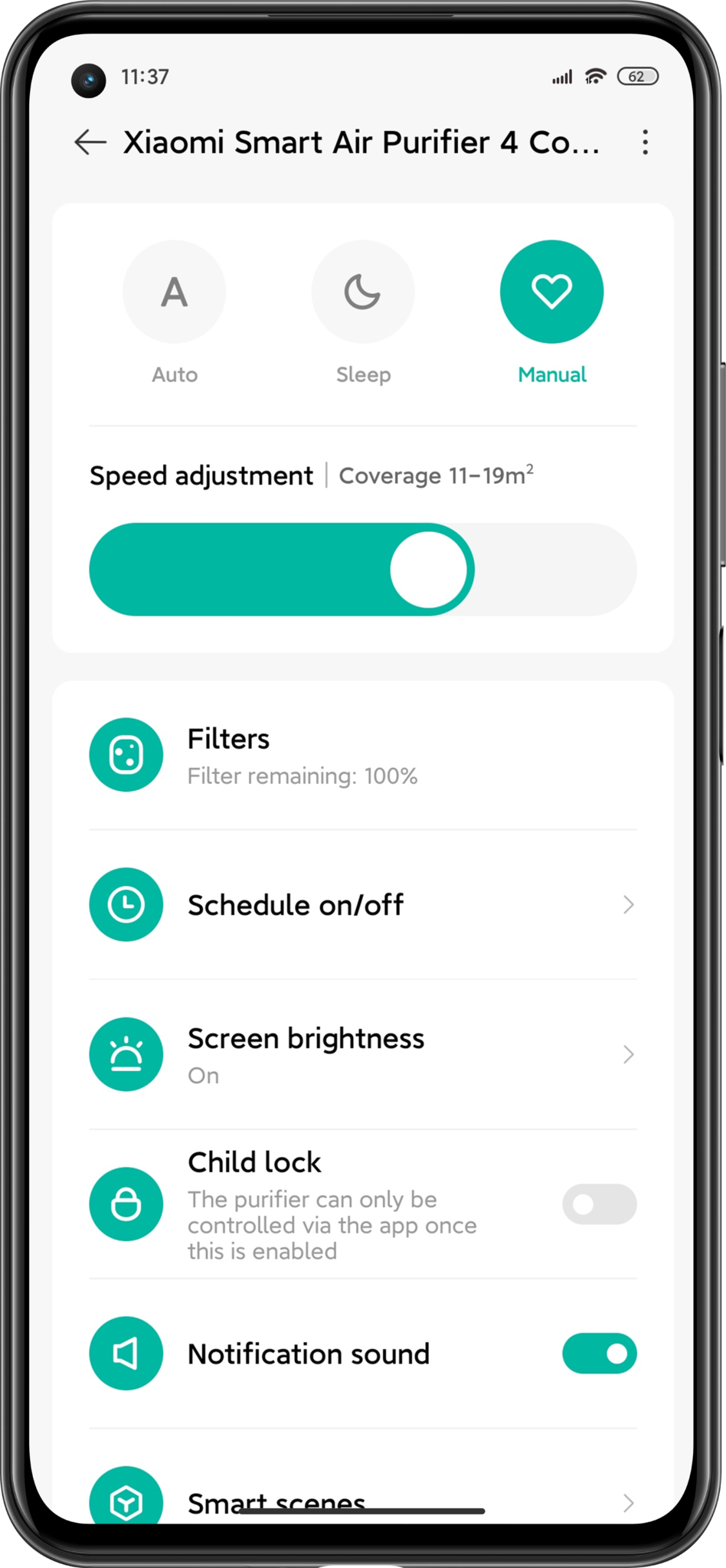Go back using the arrow icon
Viewport: 726px width, 1568px height.
(90, 142)
